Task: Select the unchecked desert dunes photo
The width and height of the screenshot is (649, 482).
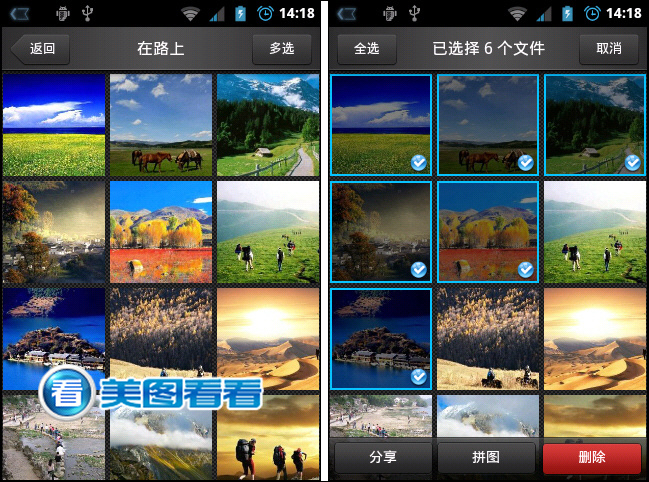Action: point(594,339)
